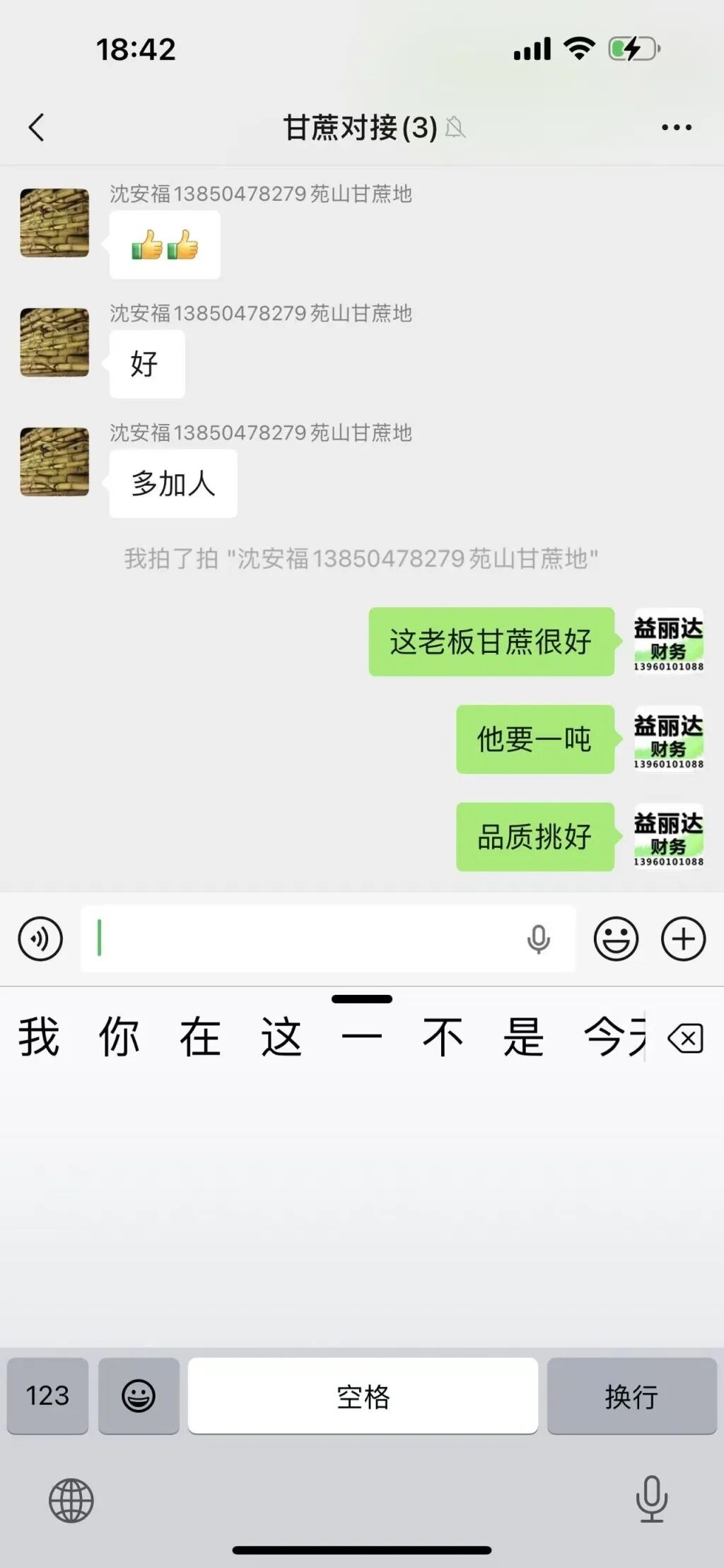The width and height of the screenshot is (724, 1568).
Task: Tap the 换行 return key
Action: click(631, 1396)
